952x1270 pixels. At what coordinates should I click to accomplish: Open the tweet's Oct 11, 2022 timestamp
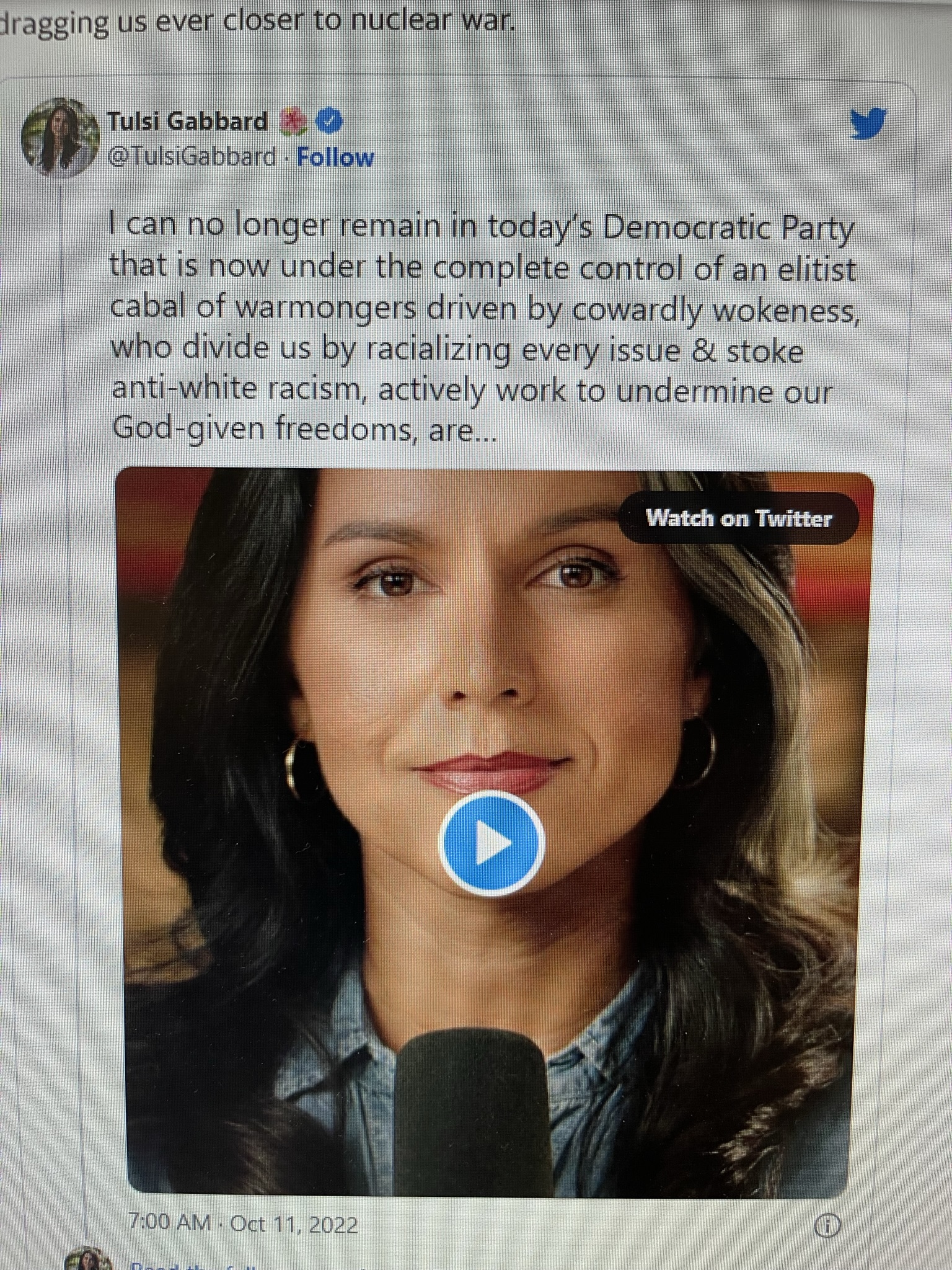244,1223
